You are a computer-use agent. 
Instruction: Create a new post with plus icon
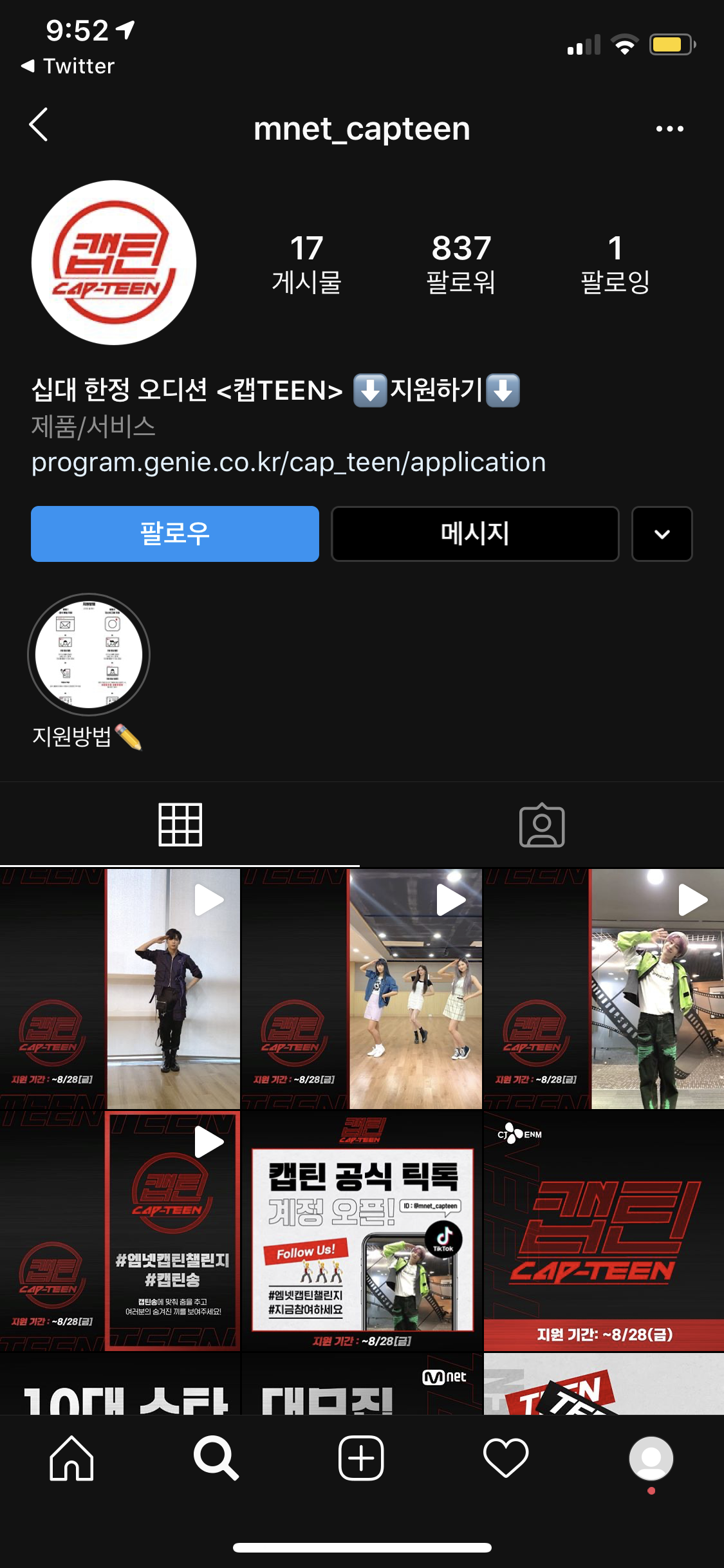pos(361,1458)
